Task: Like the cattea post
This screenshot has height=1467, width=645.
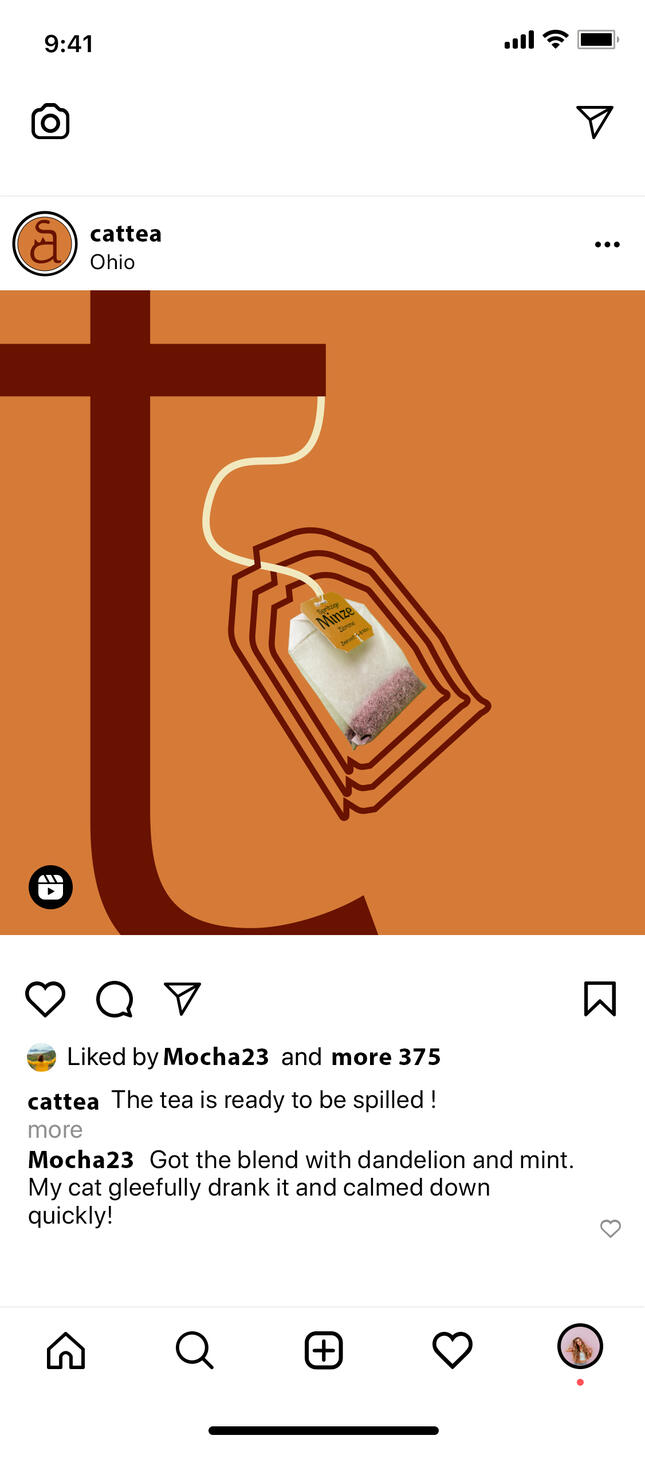Action: 45,998
